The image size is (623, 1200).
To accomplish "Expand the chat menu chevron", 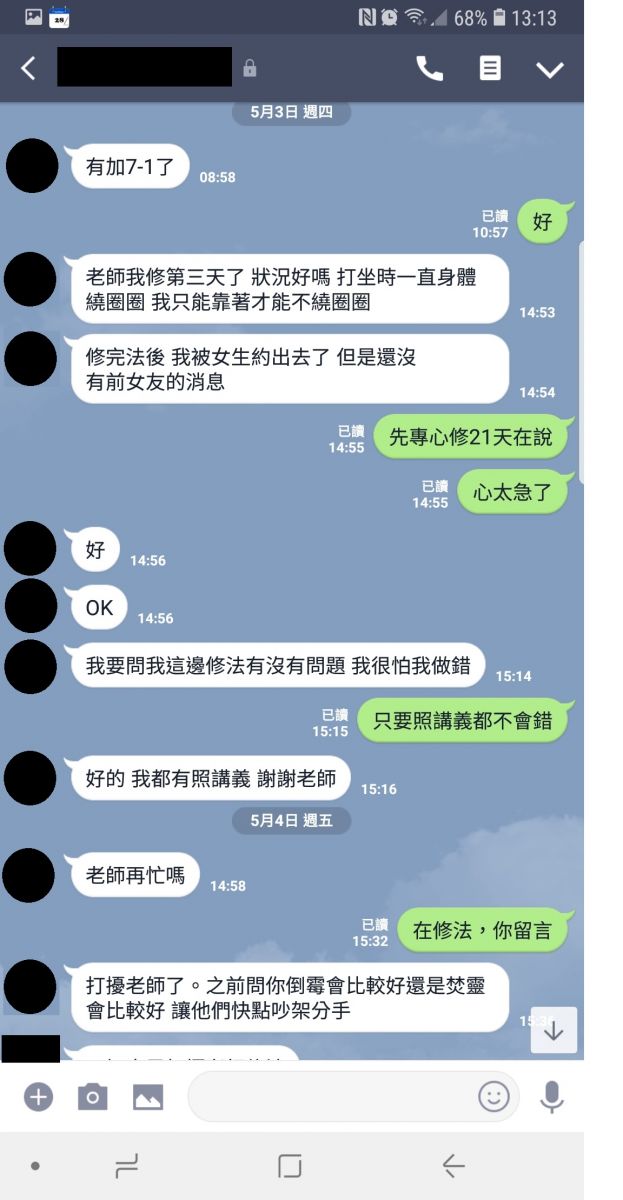I will [549, 68].
